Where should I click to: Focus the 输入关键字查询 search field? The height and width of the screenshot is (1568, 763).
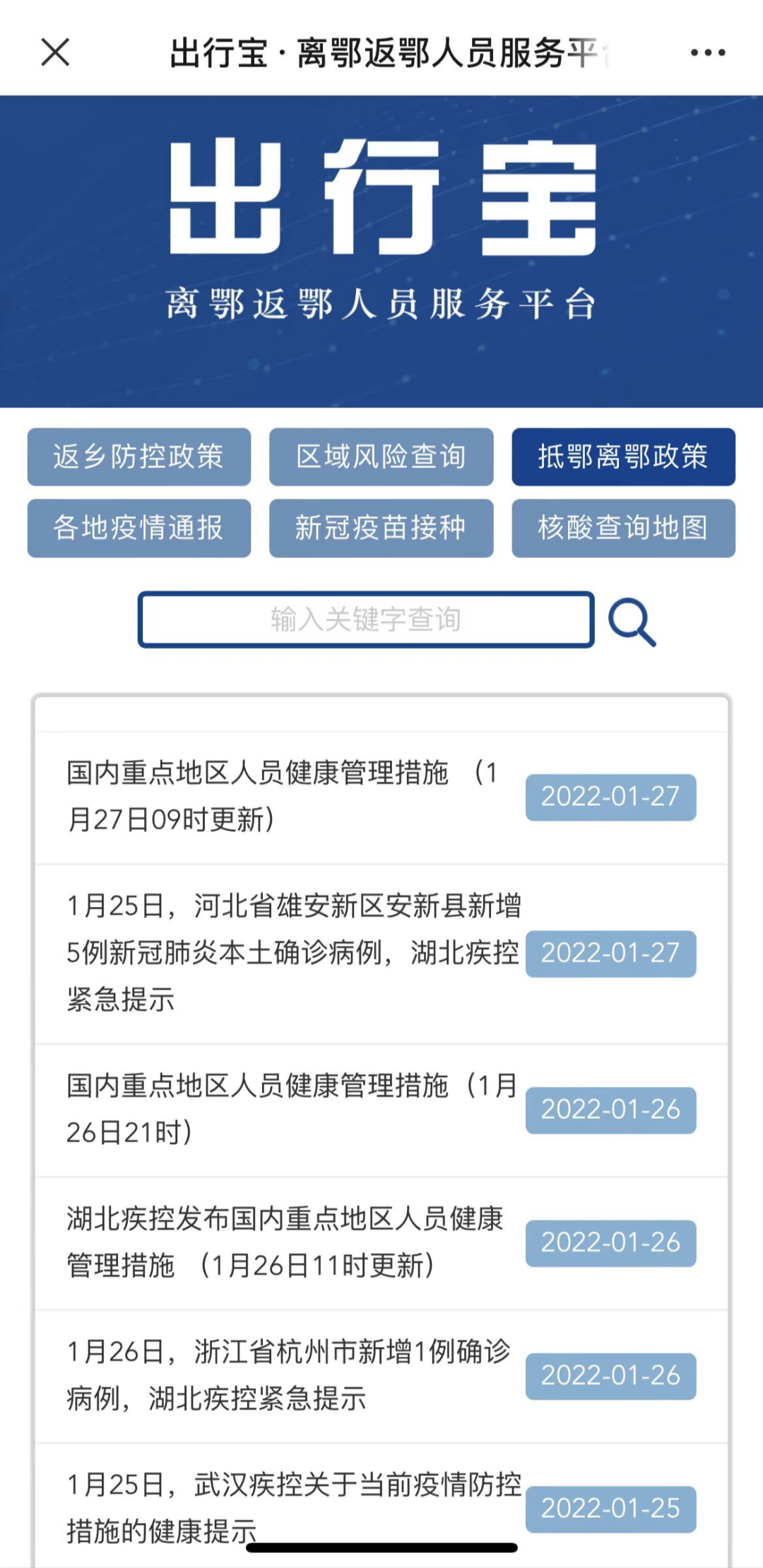(x=365, y=619)
